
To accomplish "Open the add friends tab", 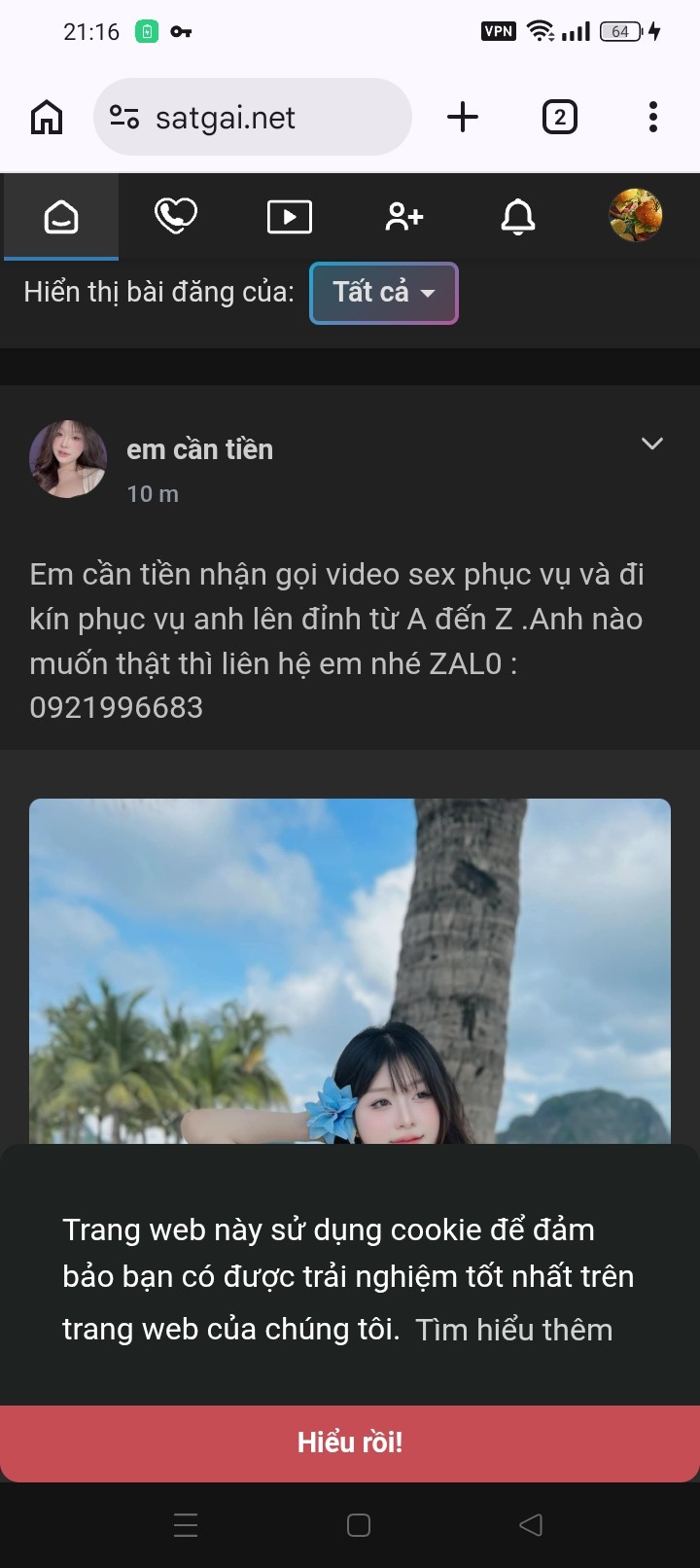I will [x=403, y=217].
